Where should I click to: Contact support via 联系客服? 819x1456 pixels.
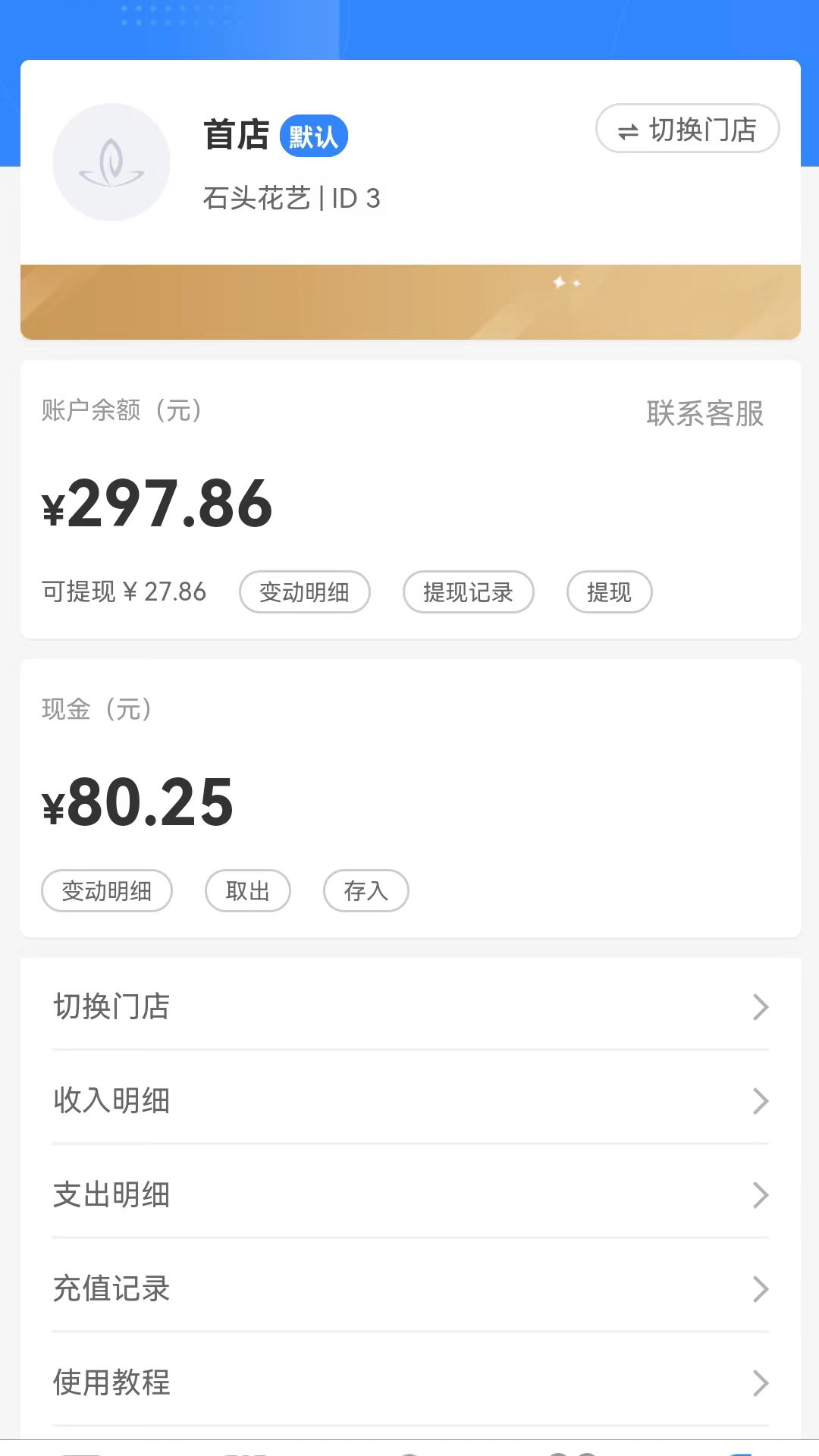(x=704, y=413)
